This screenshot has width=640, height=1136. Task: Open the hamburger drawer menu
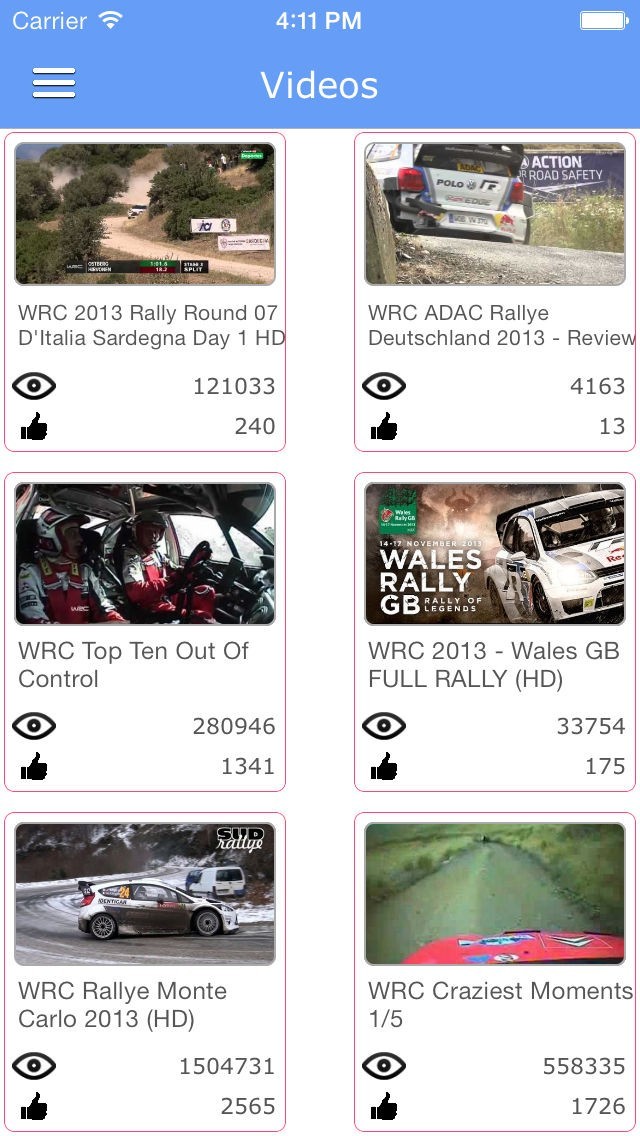coord(54,83)
